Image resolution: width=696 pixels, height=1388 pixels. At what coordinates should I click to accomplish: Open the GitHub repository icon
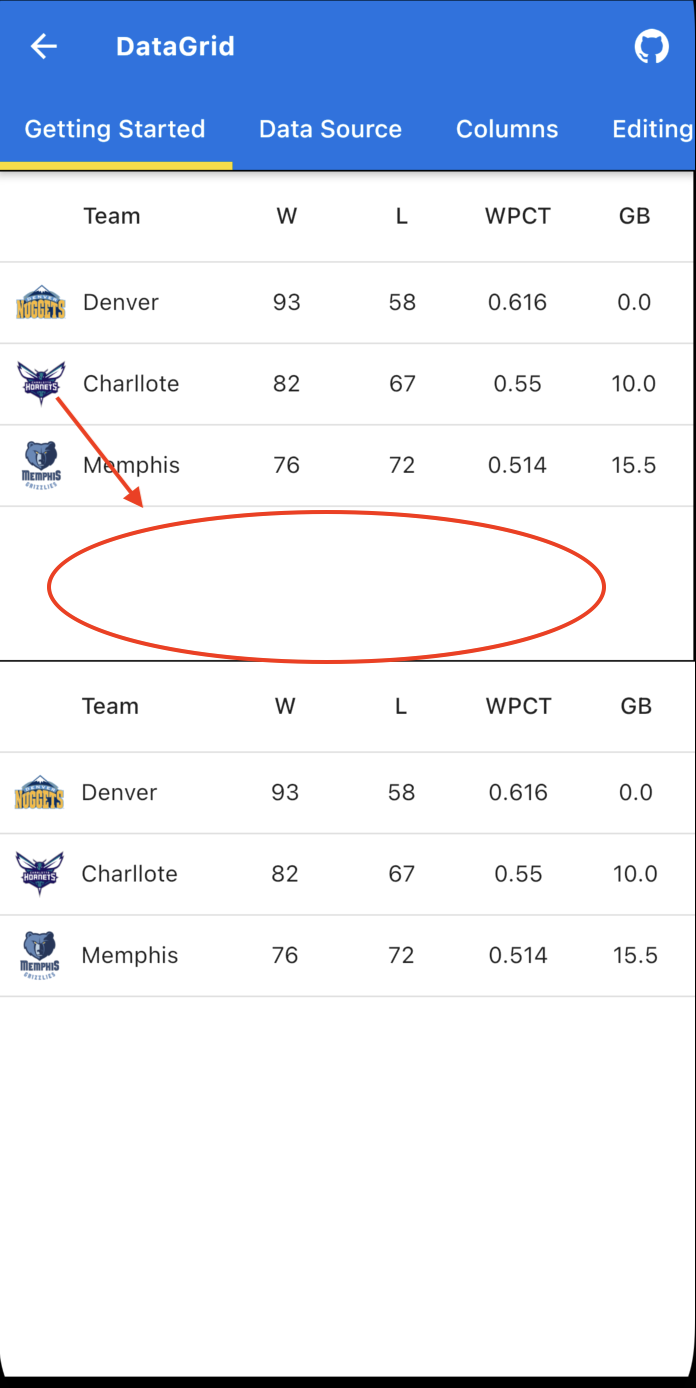[x=651, y=46]
